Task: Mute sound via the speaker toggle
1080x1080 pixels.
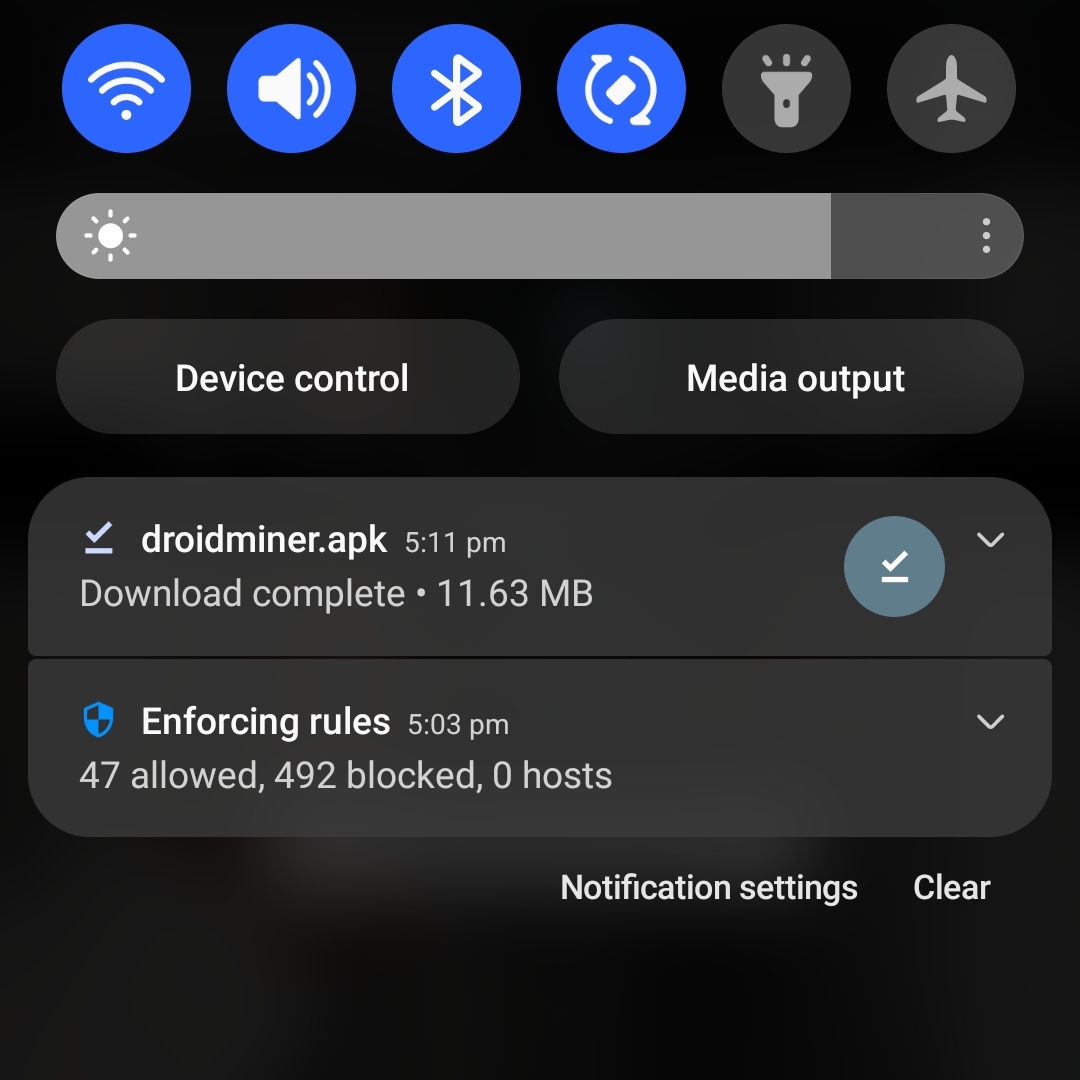Action: [291, 89]
